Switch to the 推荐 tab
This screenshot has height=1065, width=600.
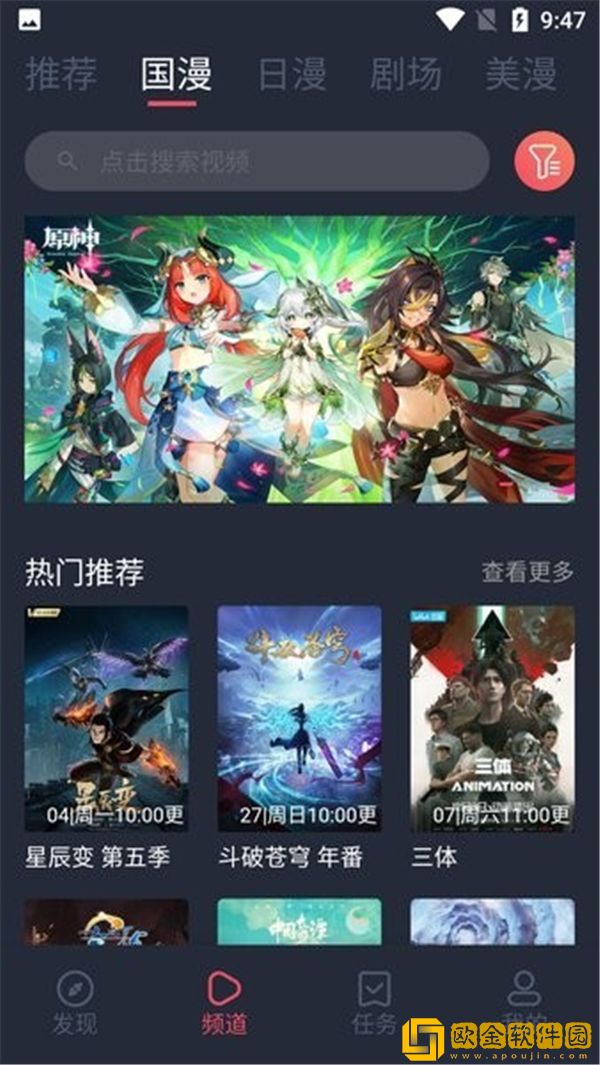62,74
